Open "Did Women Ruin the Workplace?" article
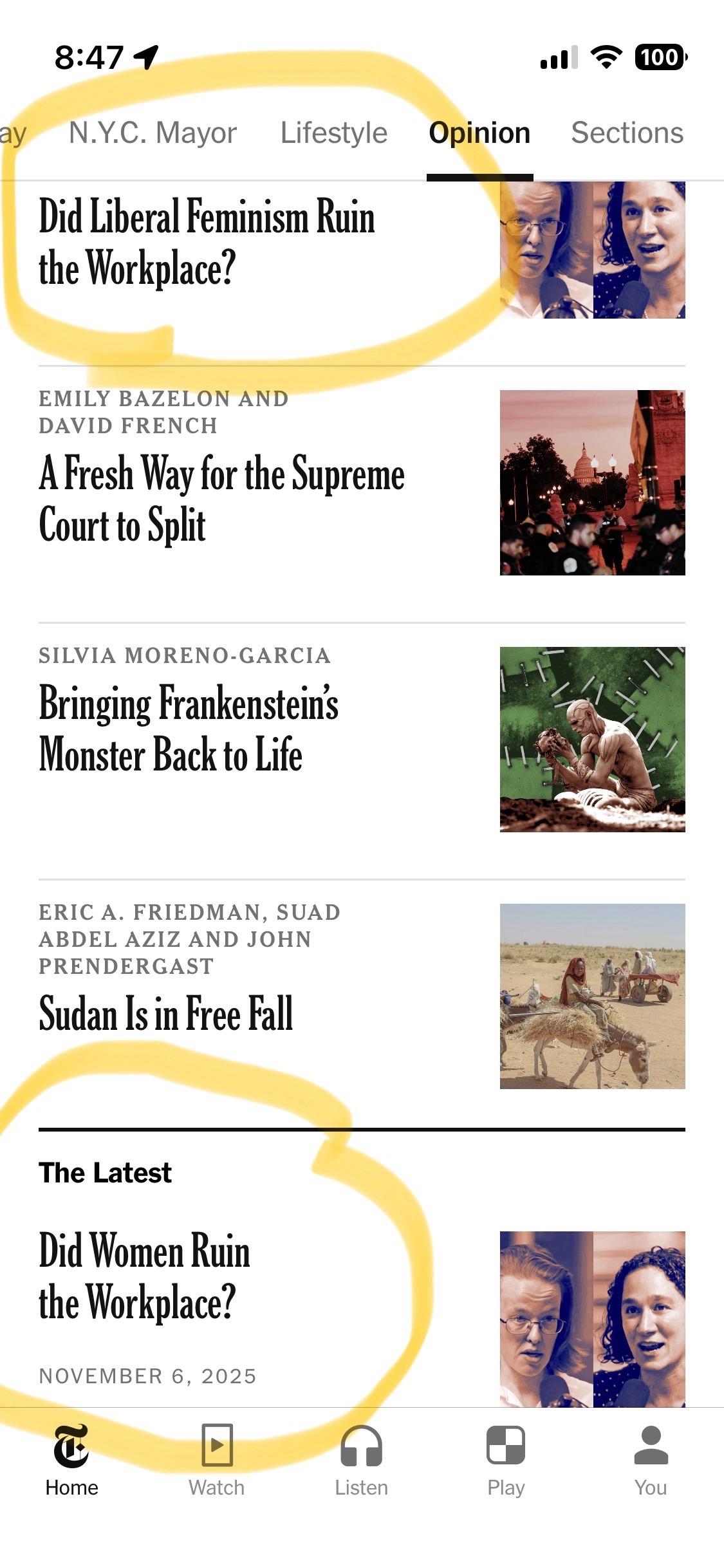This screenshot has height=1568, width=724. click(144, 1276)
